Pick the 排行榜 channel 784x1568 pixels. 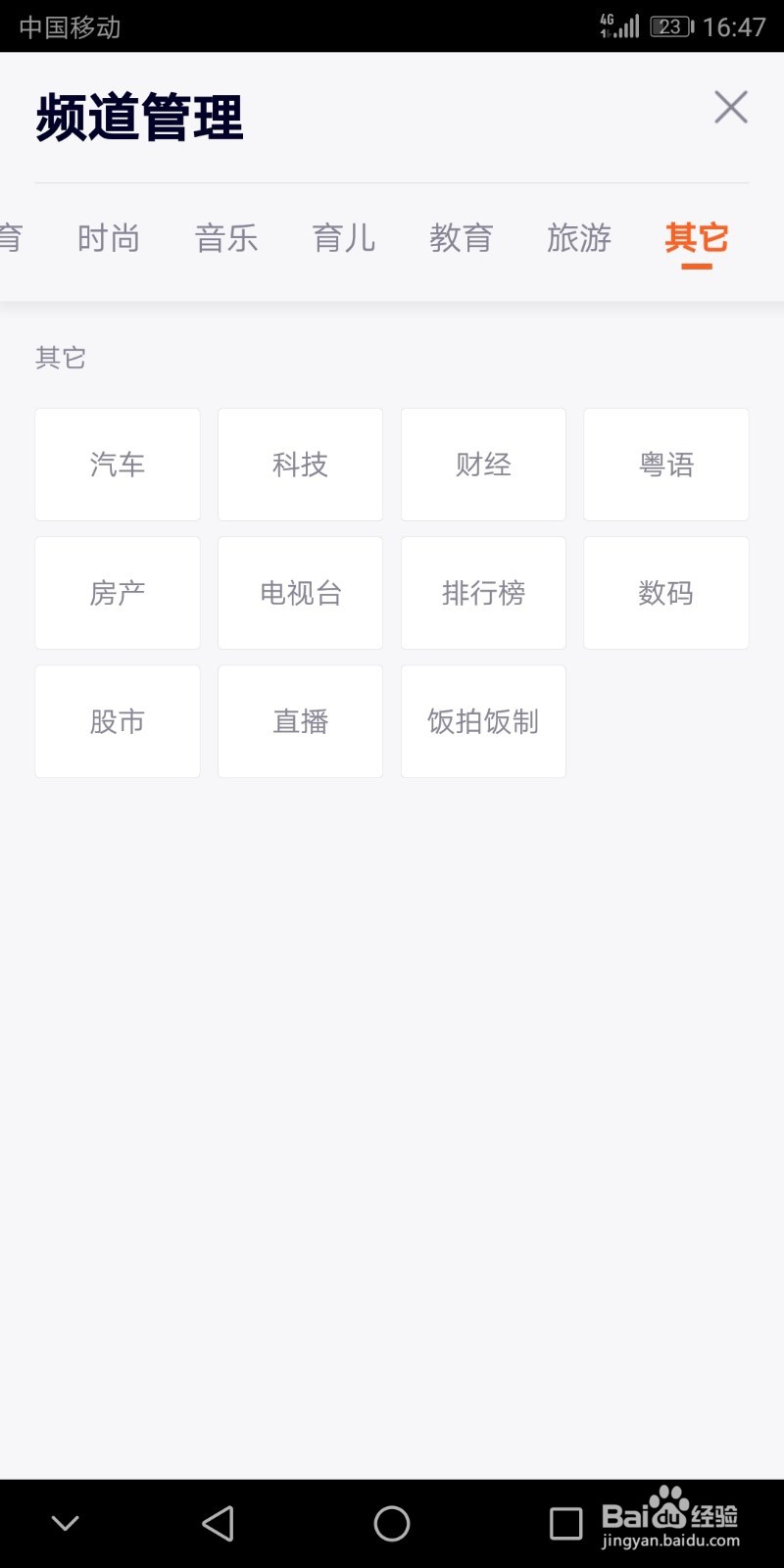(x=483, y=593)
